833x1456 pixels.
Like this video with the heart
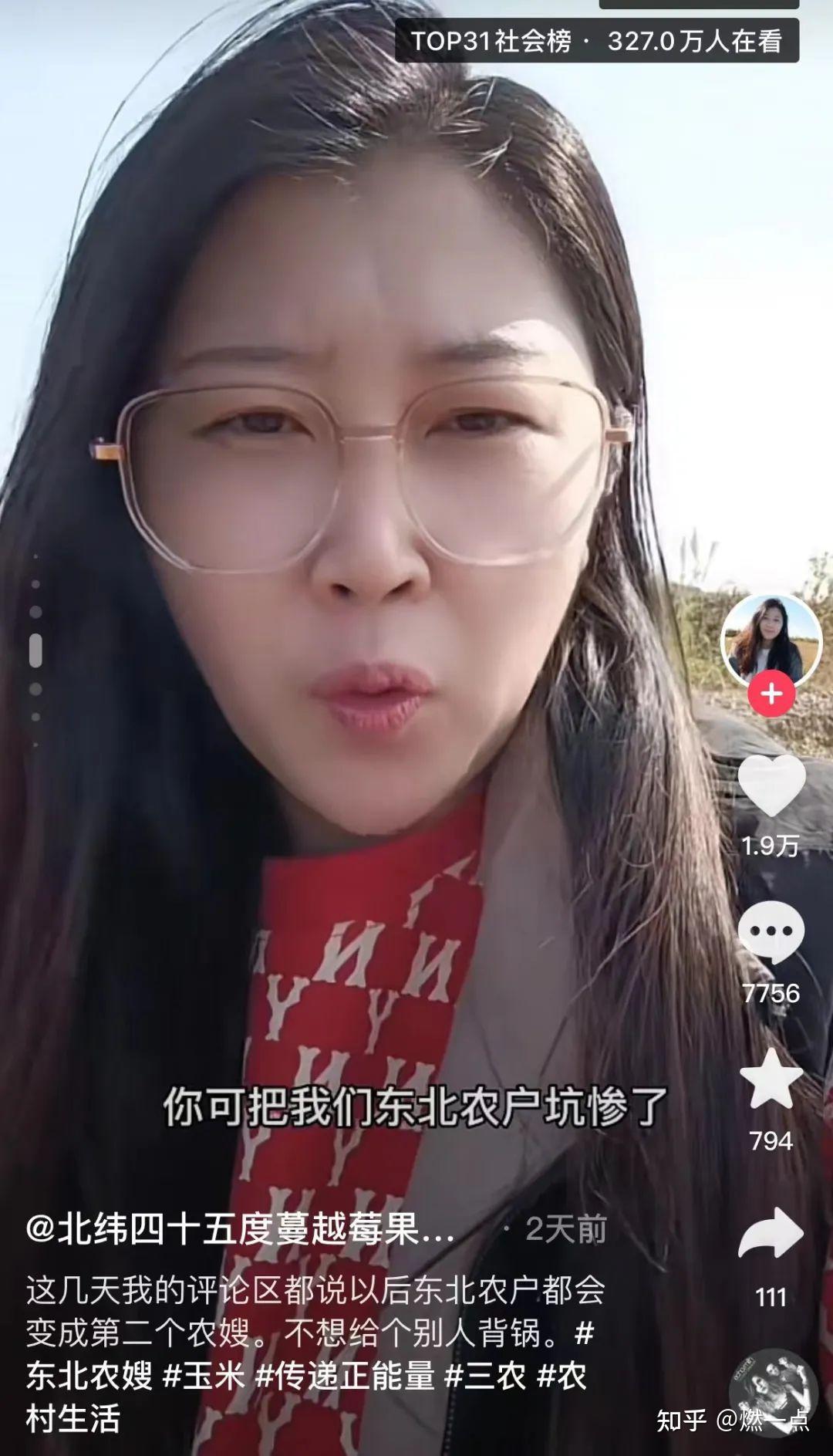tap(771, 785)
